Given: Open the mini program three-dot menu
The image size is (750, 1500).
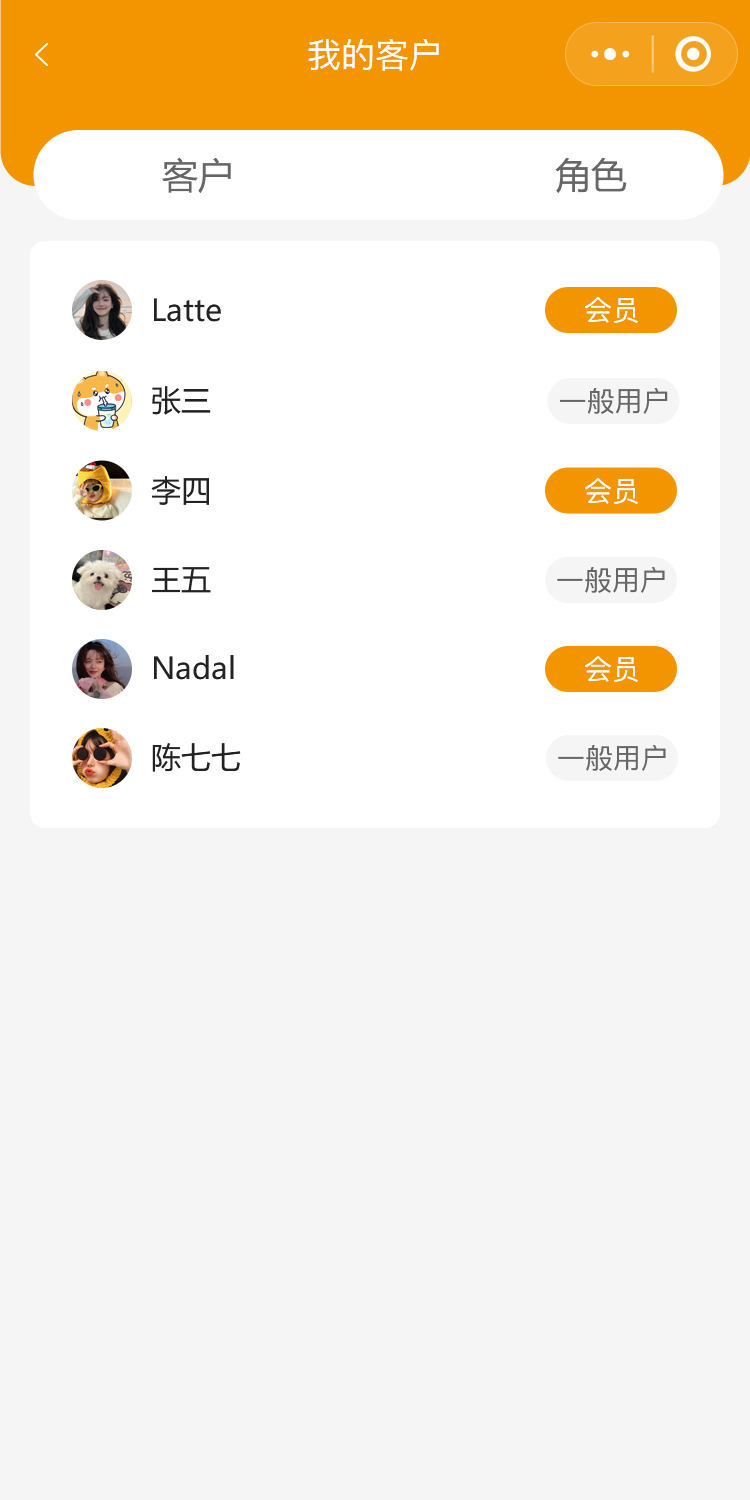Looking at the screenshot, I should point(610,54).
